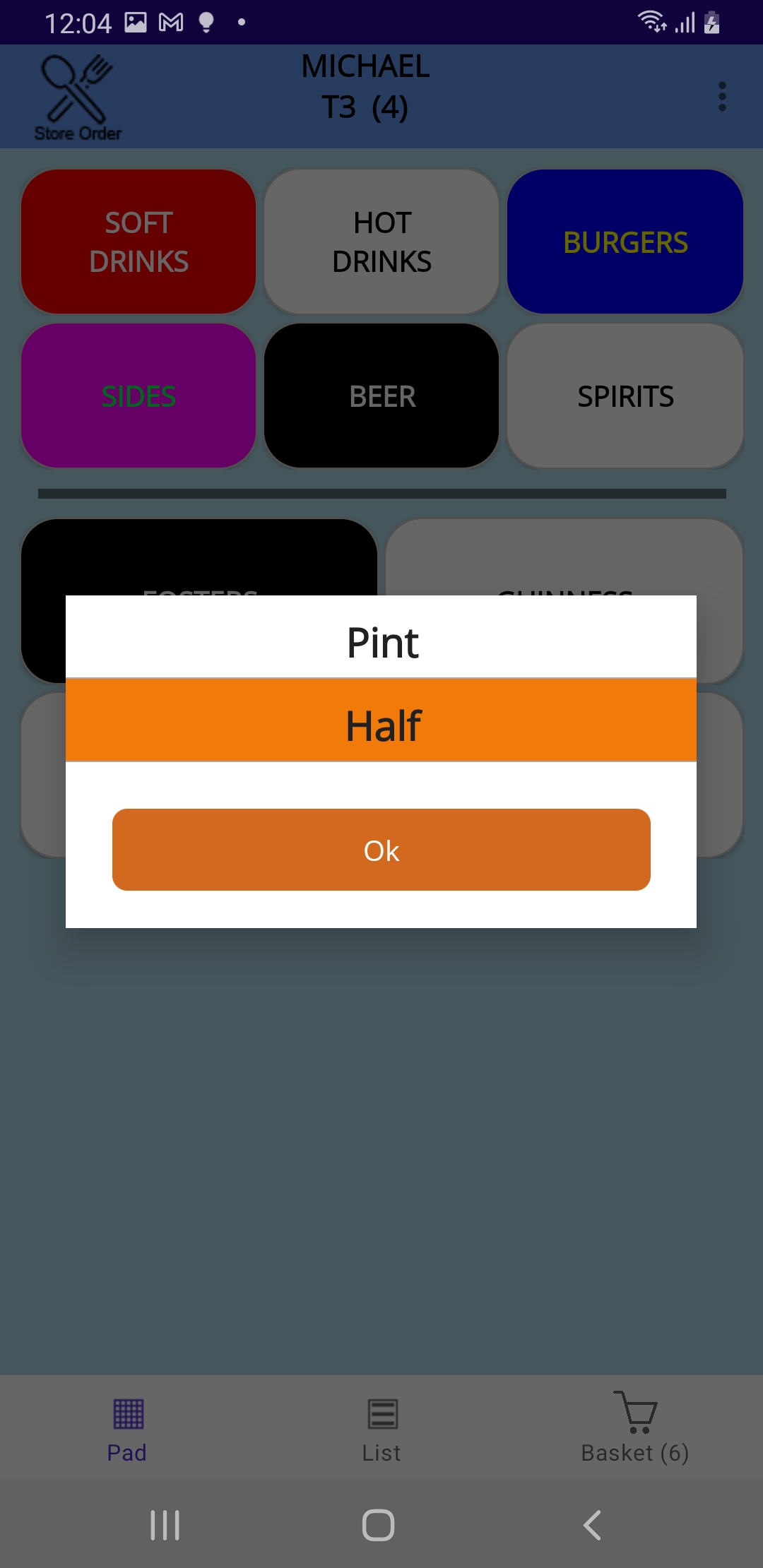Open the Spirits category
The height and width of the screenshot is (1568, 763).
pos(625,396)
